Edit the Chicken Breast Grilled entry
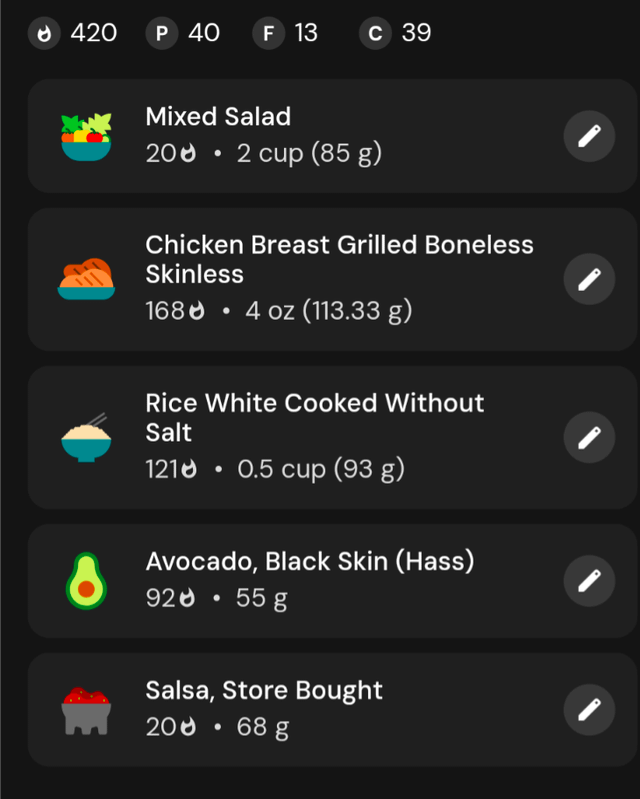 pyautogui.click(x=589, y=279)
